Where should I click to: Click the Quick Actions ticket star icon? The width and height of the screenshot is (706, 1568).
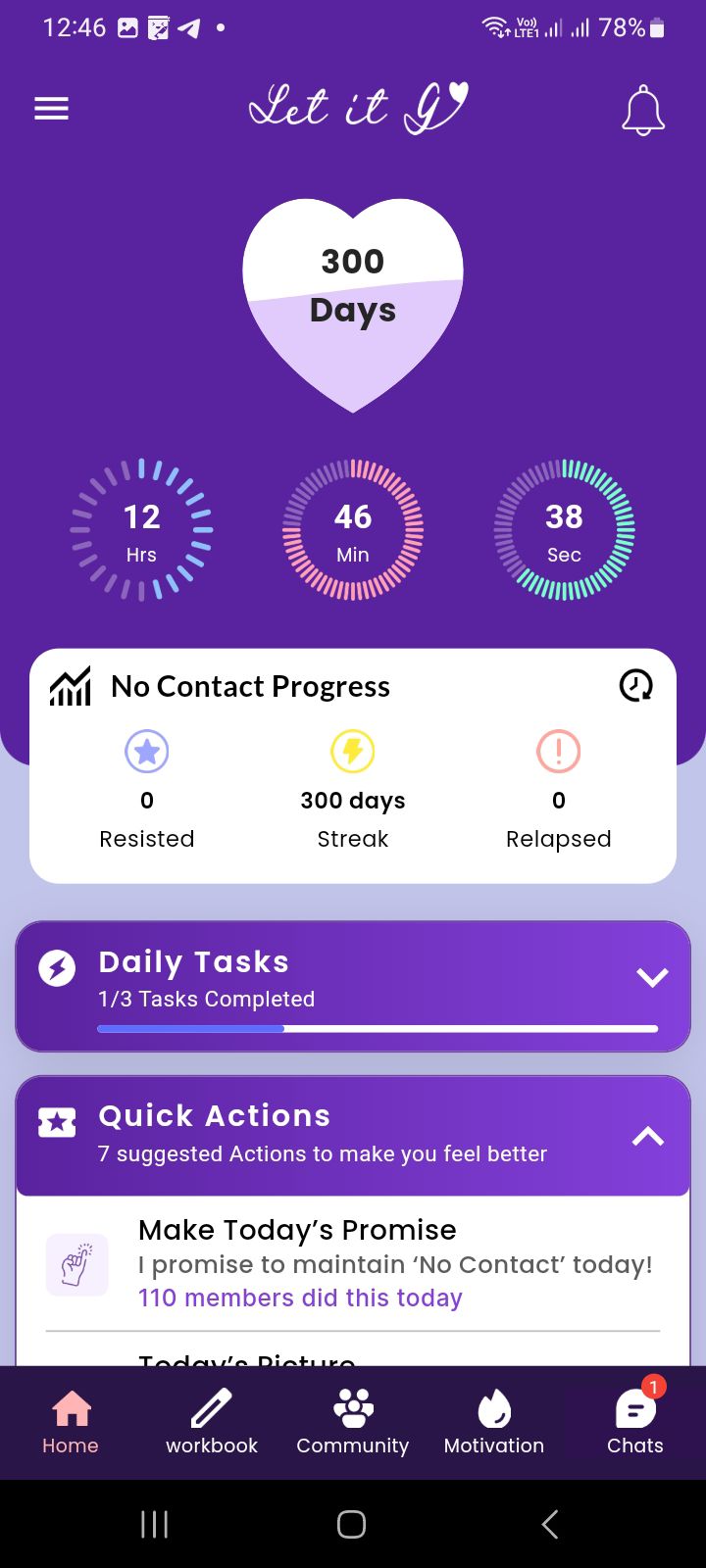tap(56, 1122)
